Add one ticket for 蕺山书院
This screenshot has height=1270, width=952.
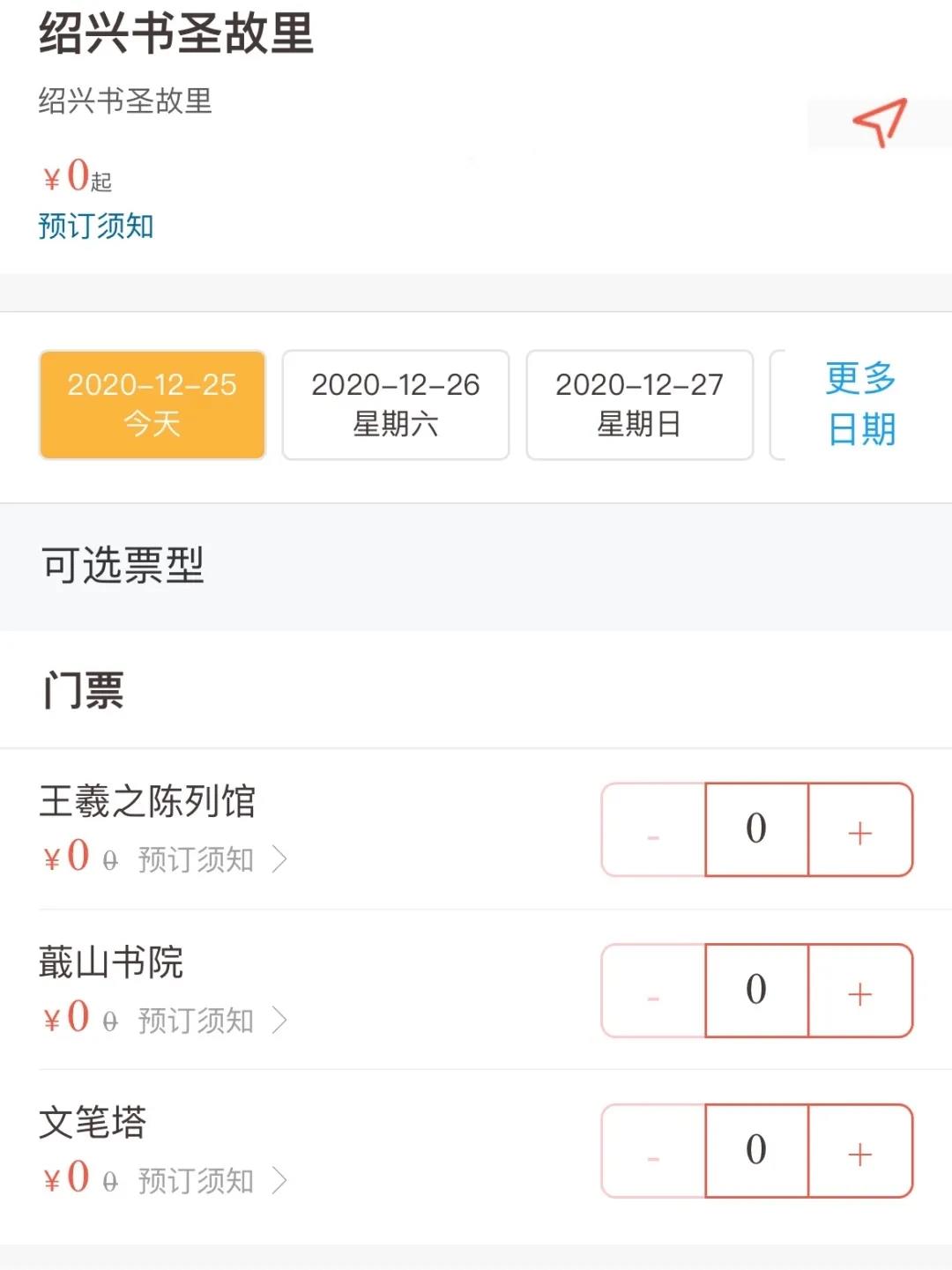pyautogui.click(x=859, y=991)
